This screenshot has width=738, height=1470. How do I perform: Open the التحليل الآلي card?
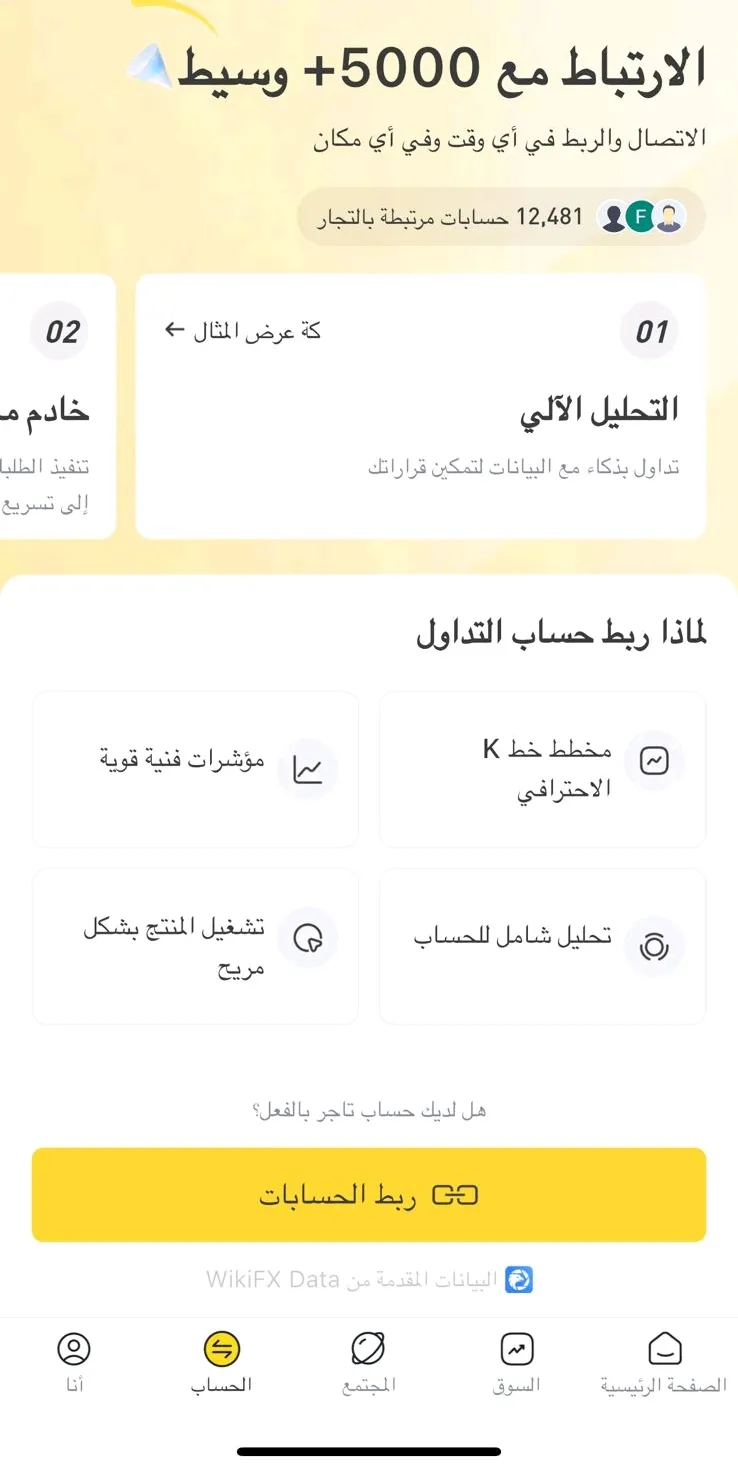click(421, 406)
